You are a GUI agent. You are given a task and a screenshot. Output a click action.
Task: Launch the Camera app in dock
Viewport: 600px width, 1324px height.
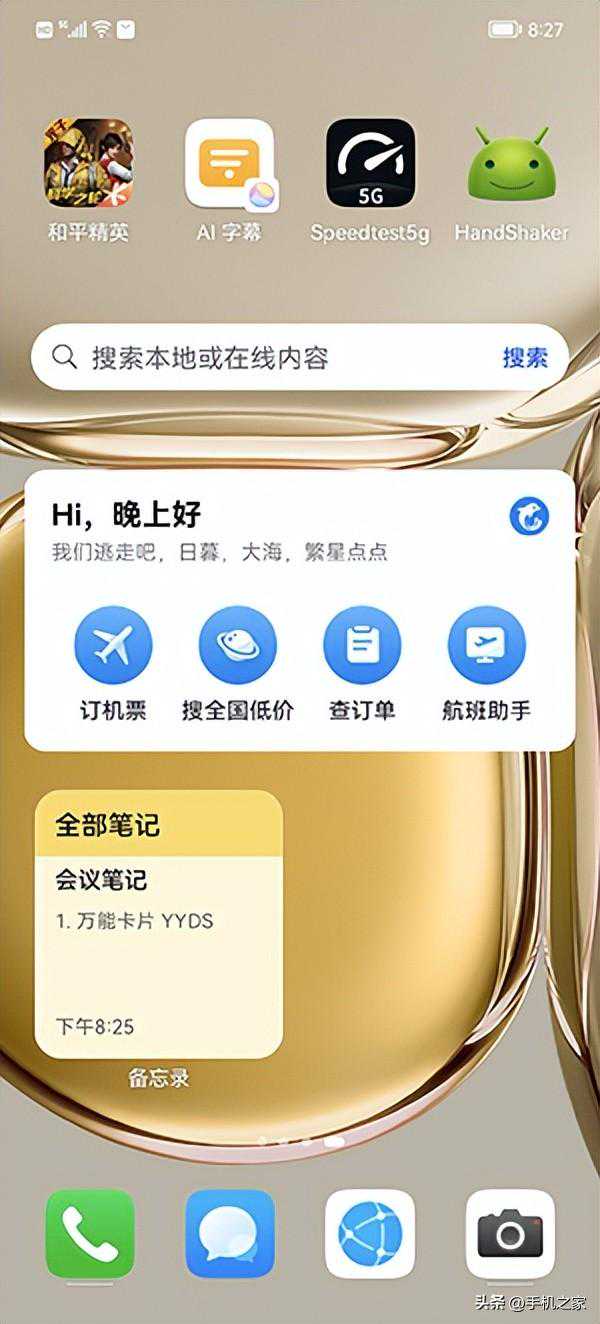[x=510, y=1233]
